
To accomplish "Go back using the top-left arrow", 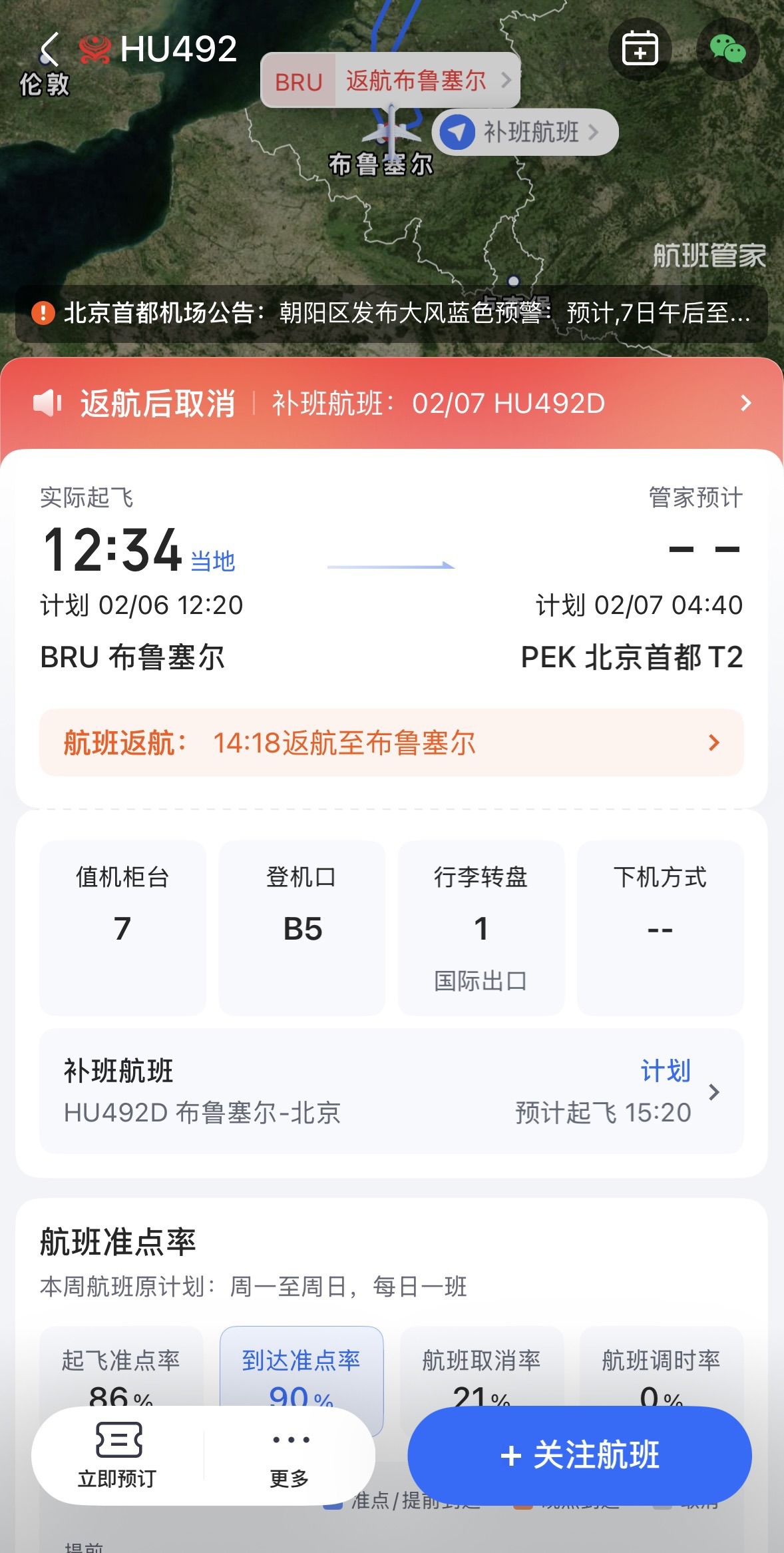I will tap(49, 49).
